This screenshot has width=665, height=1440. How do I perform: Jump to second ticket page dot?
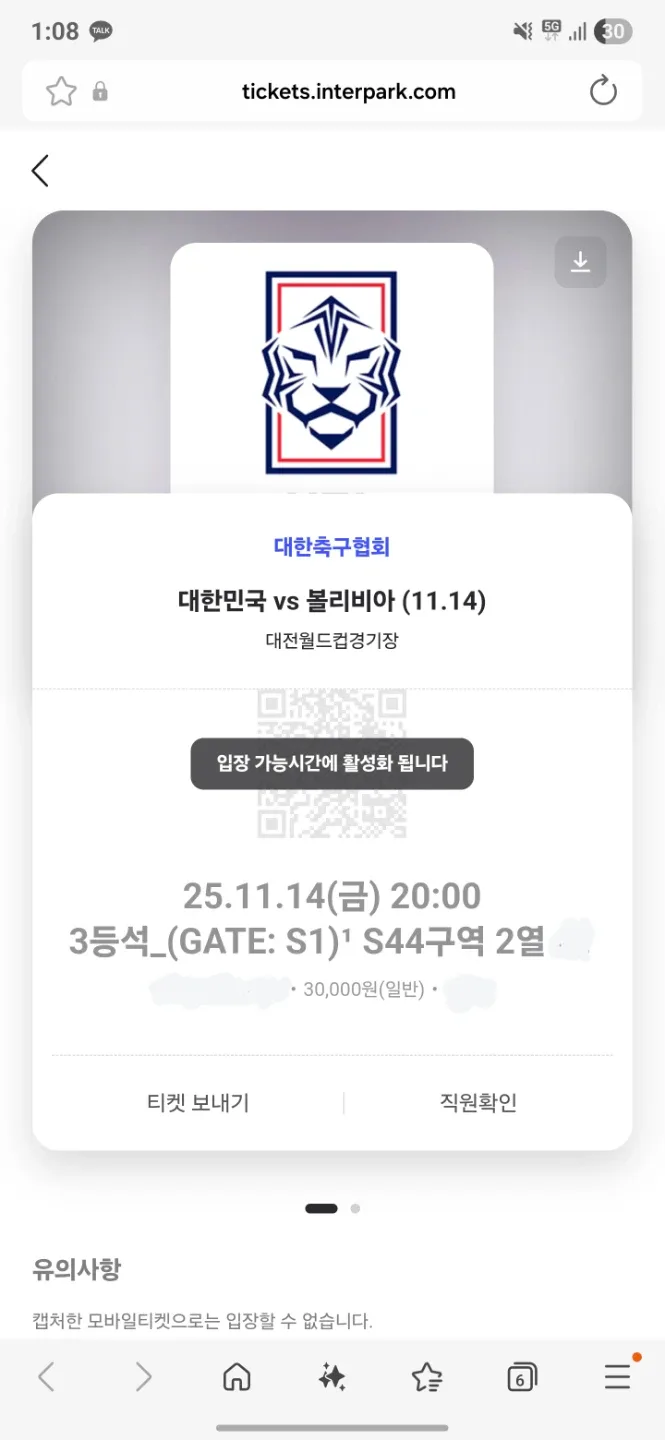[355, 1208]
